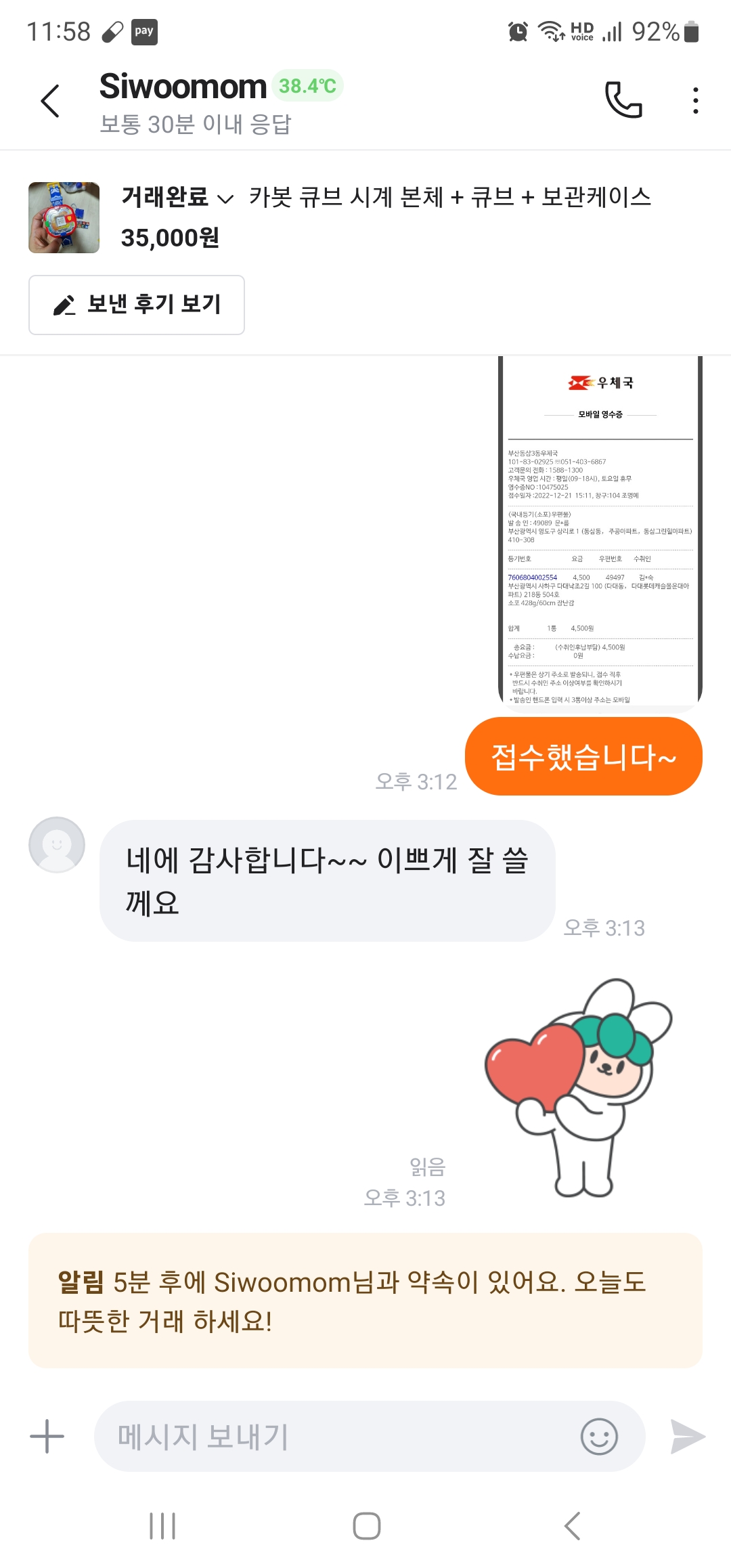Tap Siwoomom's avatar beside her message

pyautogui.click(x=57, y=844)
